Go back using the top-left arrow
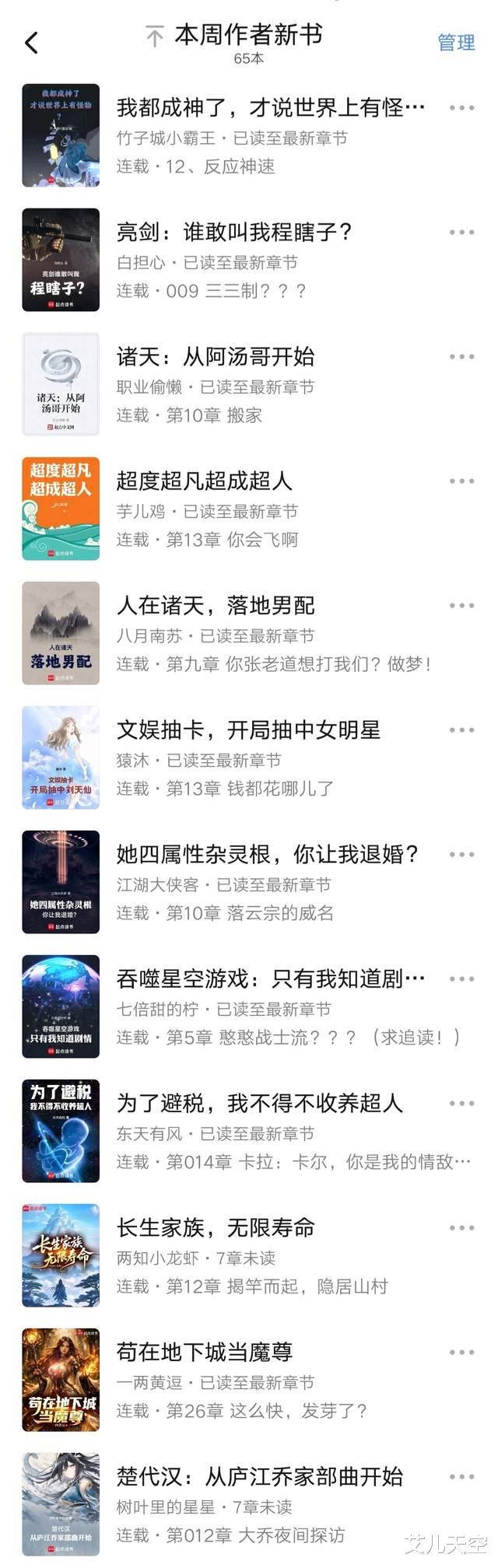The height and width of the screenshot is (1568, 498). pos(32,43)
